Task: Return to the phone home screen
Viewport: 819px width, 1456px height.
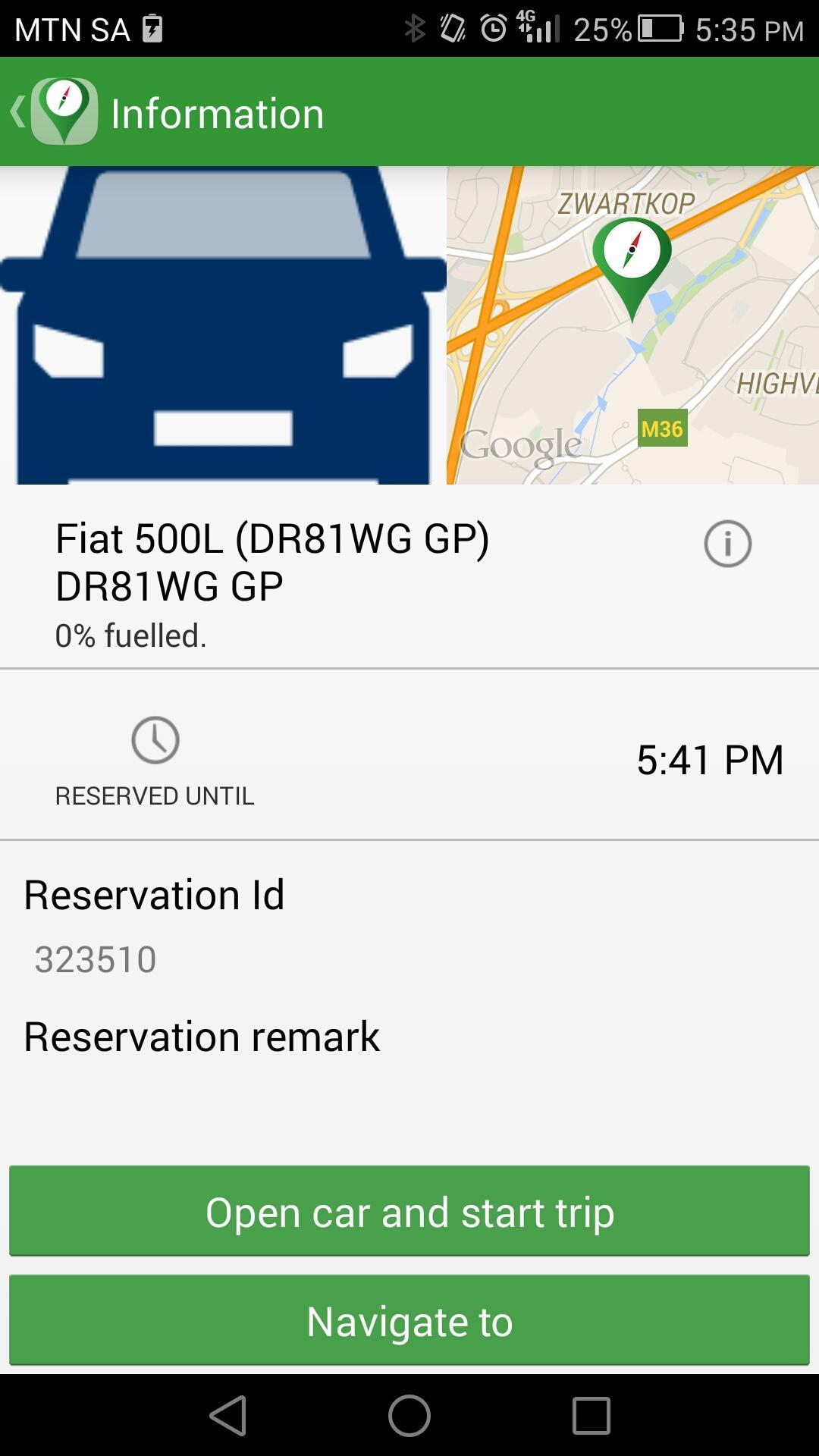Action: point(409,1415)
